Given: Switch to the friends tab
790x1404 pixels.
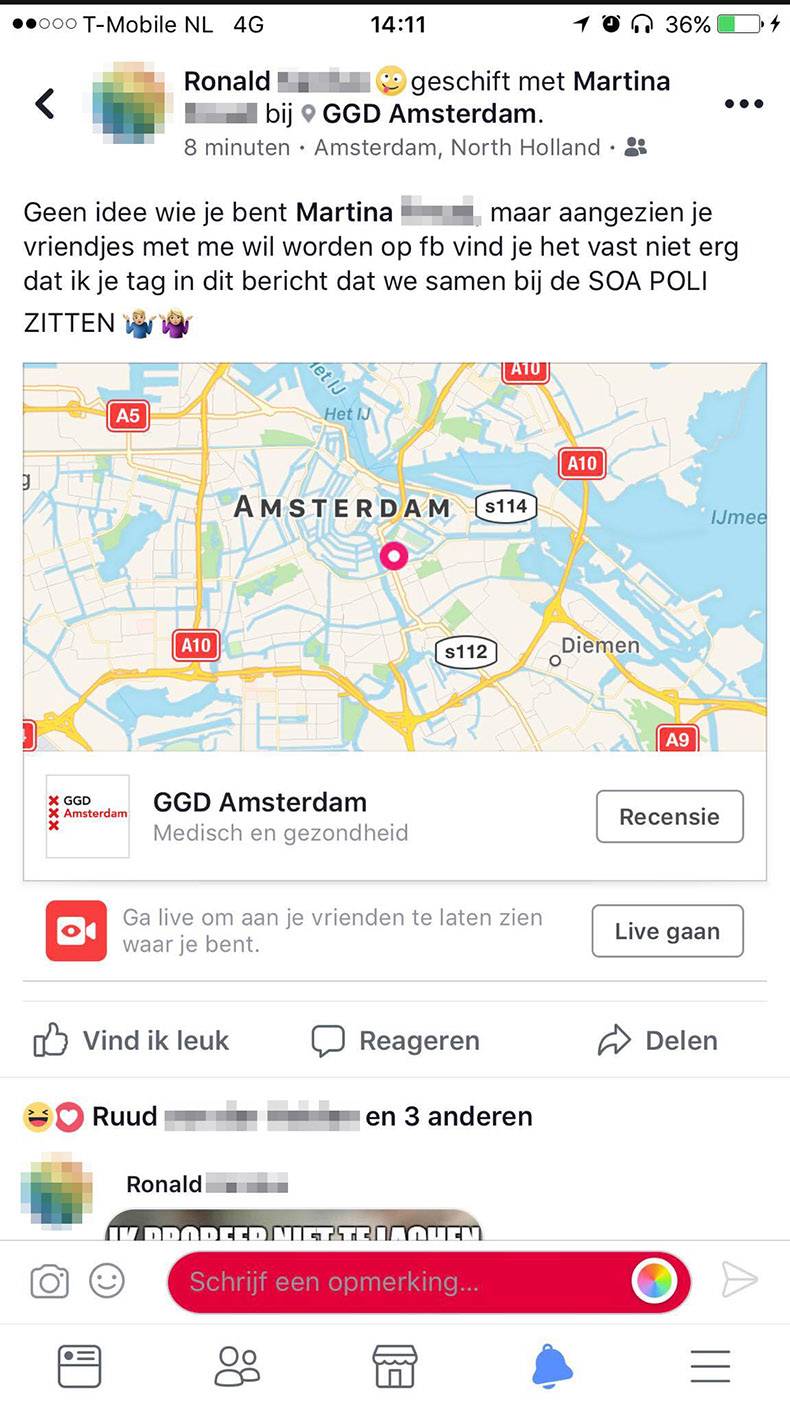Looking at the screenshot, I should (x=237, y=1366).
